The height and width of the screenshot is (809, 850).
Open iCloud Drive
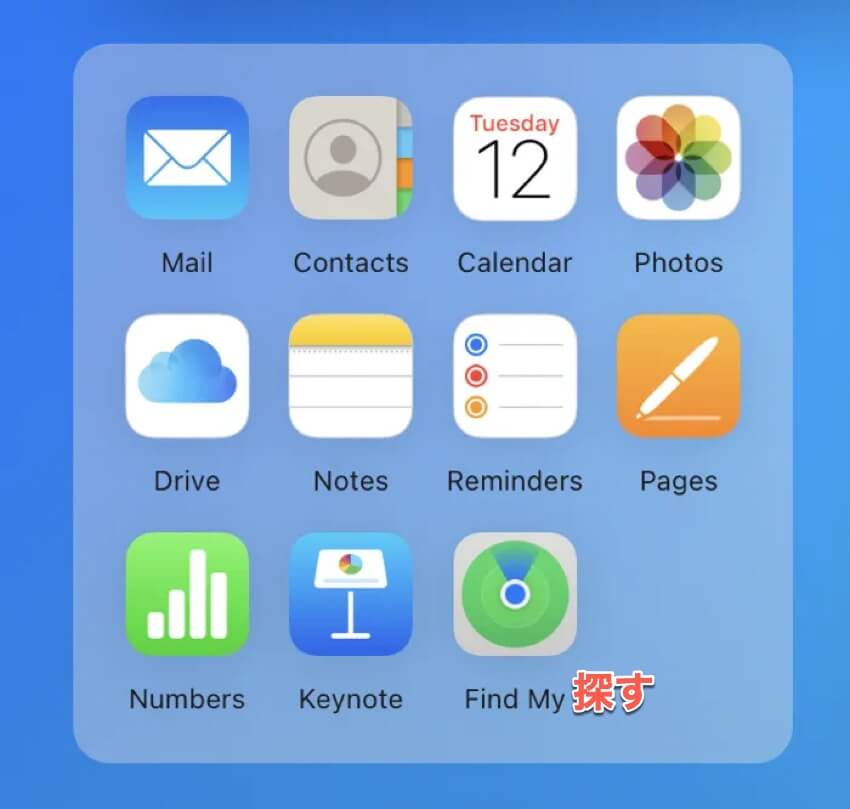(187, 376)
